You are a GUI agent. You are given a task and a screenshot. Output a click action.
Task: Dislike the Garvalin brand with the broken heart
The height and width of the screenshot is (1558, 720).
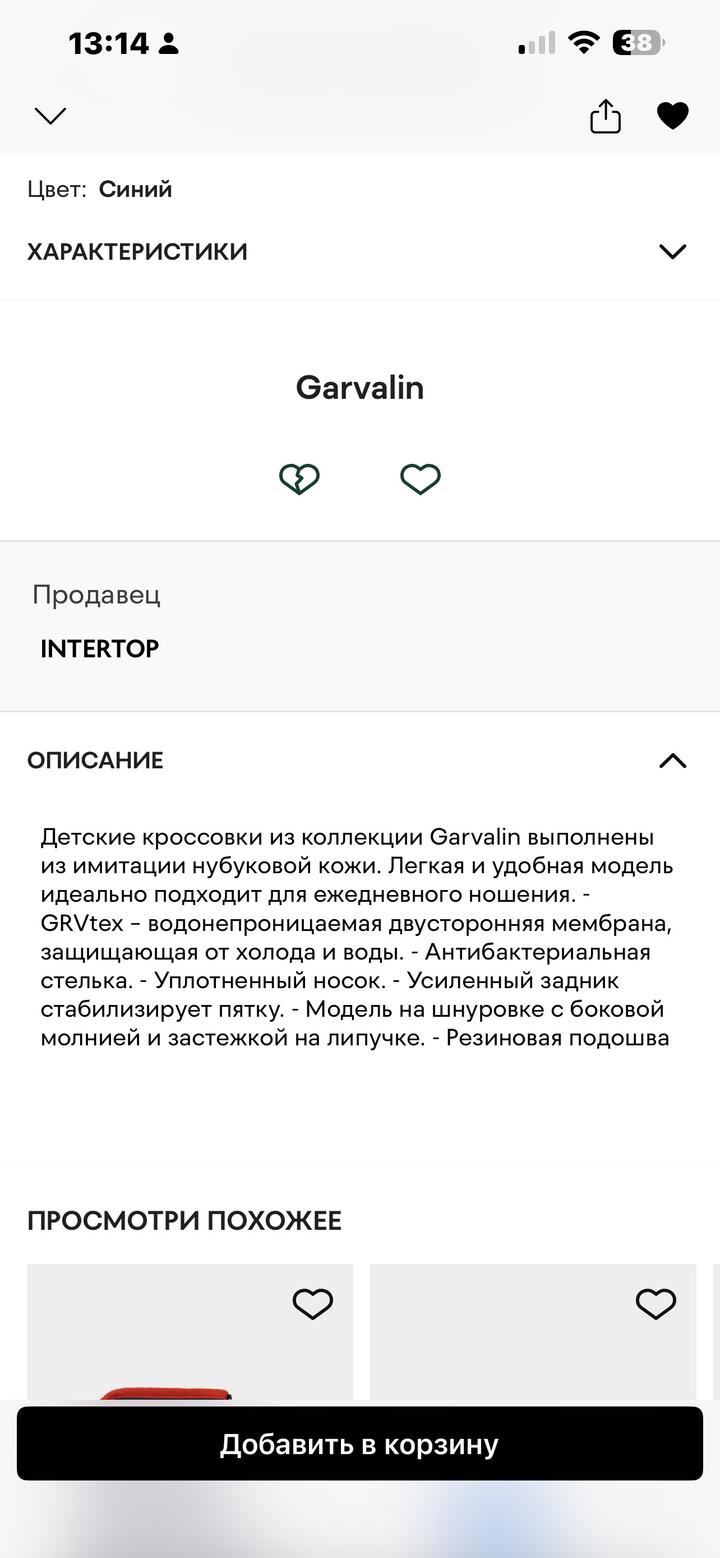tap(299, 479)
